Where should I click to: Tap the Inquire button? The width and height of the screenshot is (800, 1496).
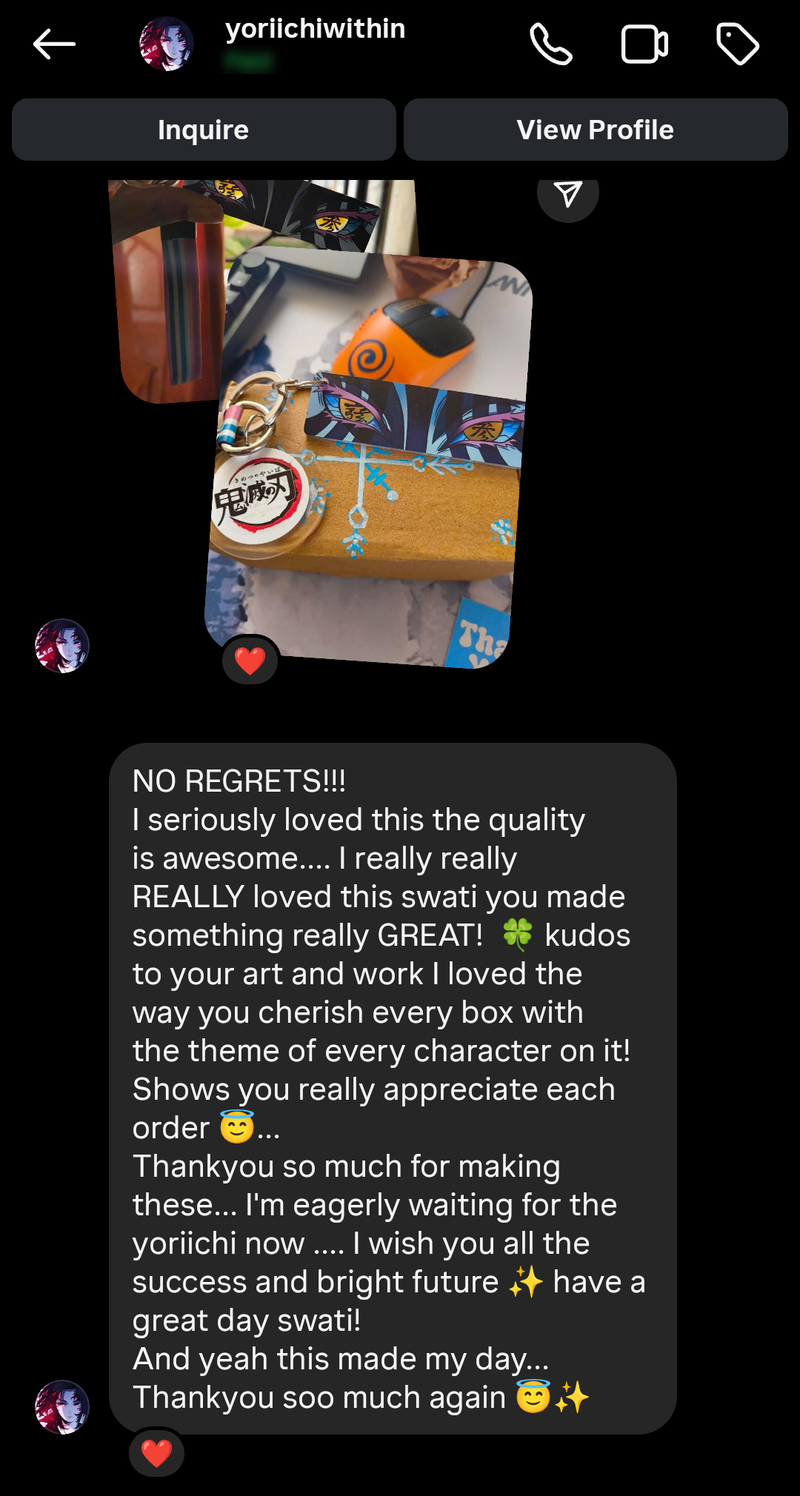pos(203,130)
